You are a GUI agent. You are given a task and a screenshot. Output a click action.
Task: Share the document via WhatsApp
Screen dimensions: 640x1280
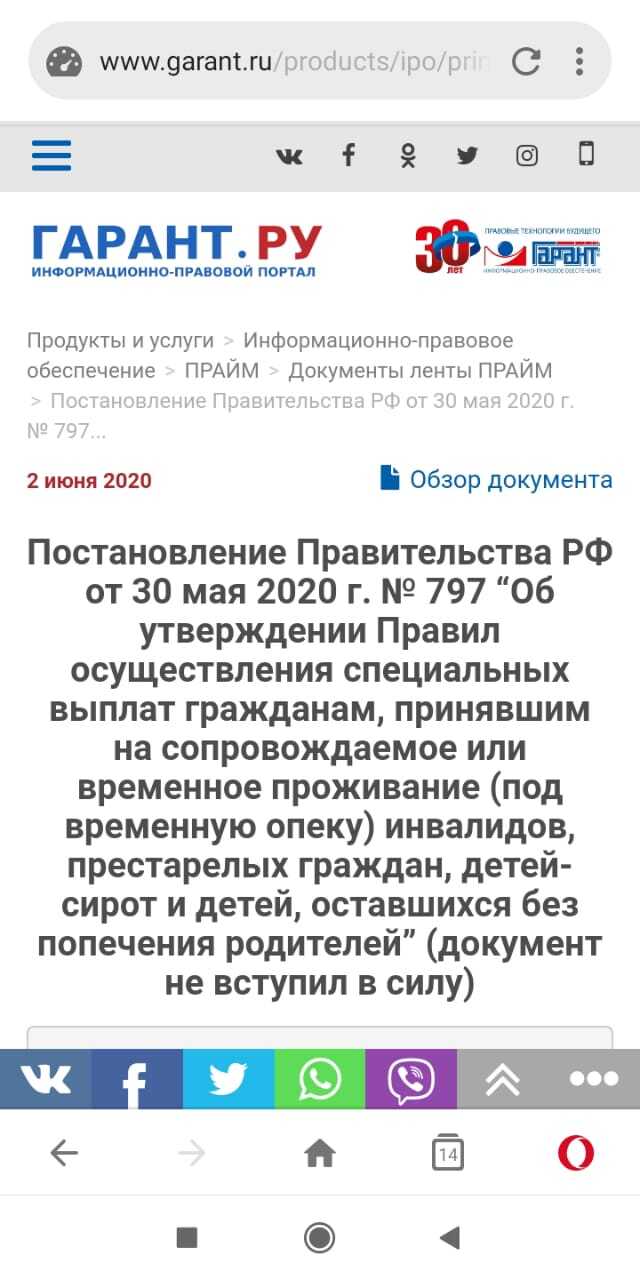(320, 1079)
